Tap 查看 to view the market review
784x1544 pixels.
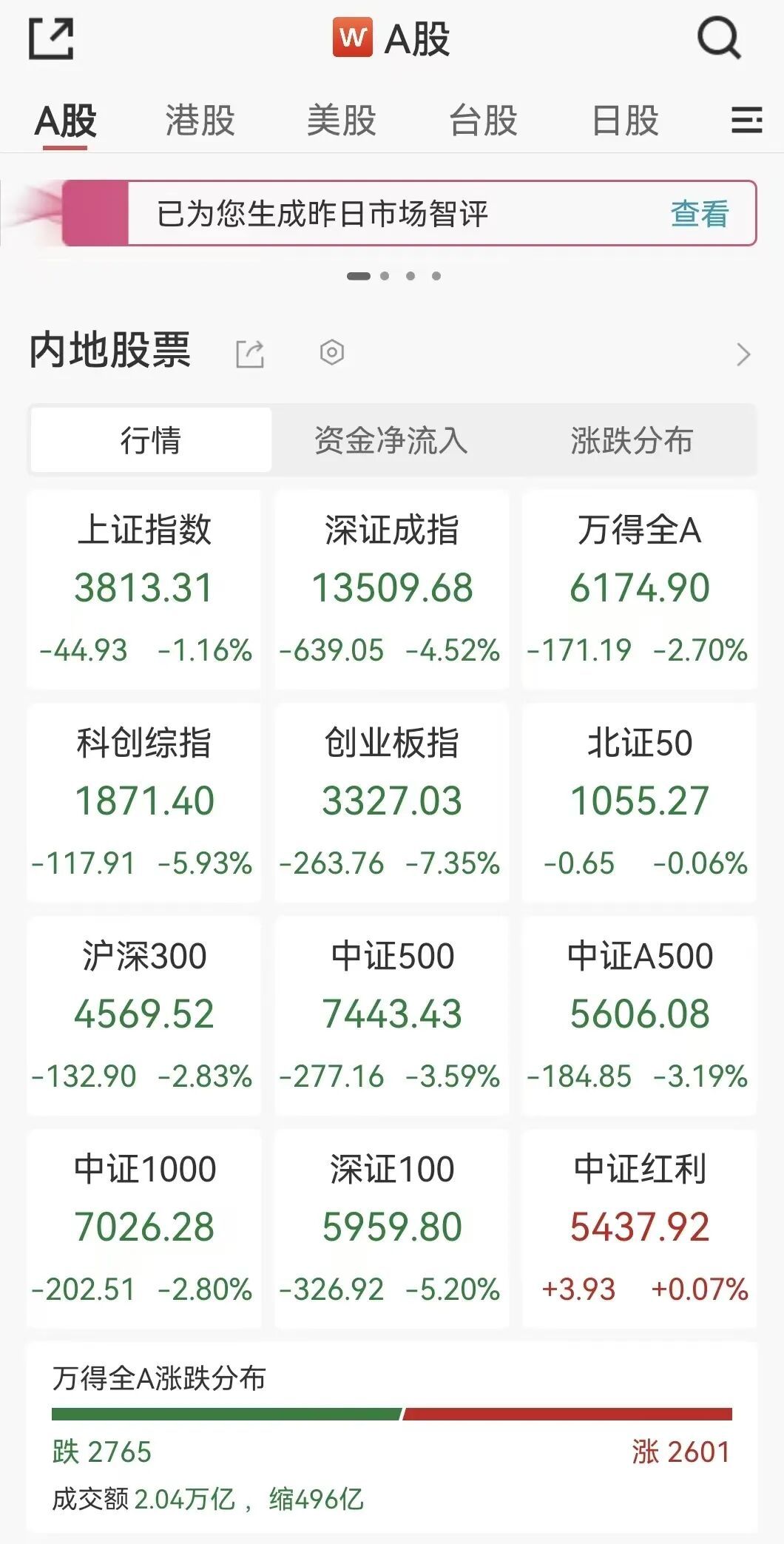tap(700, 214)
